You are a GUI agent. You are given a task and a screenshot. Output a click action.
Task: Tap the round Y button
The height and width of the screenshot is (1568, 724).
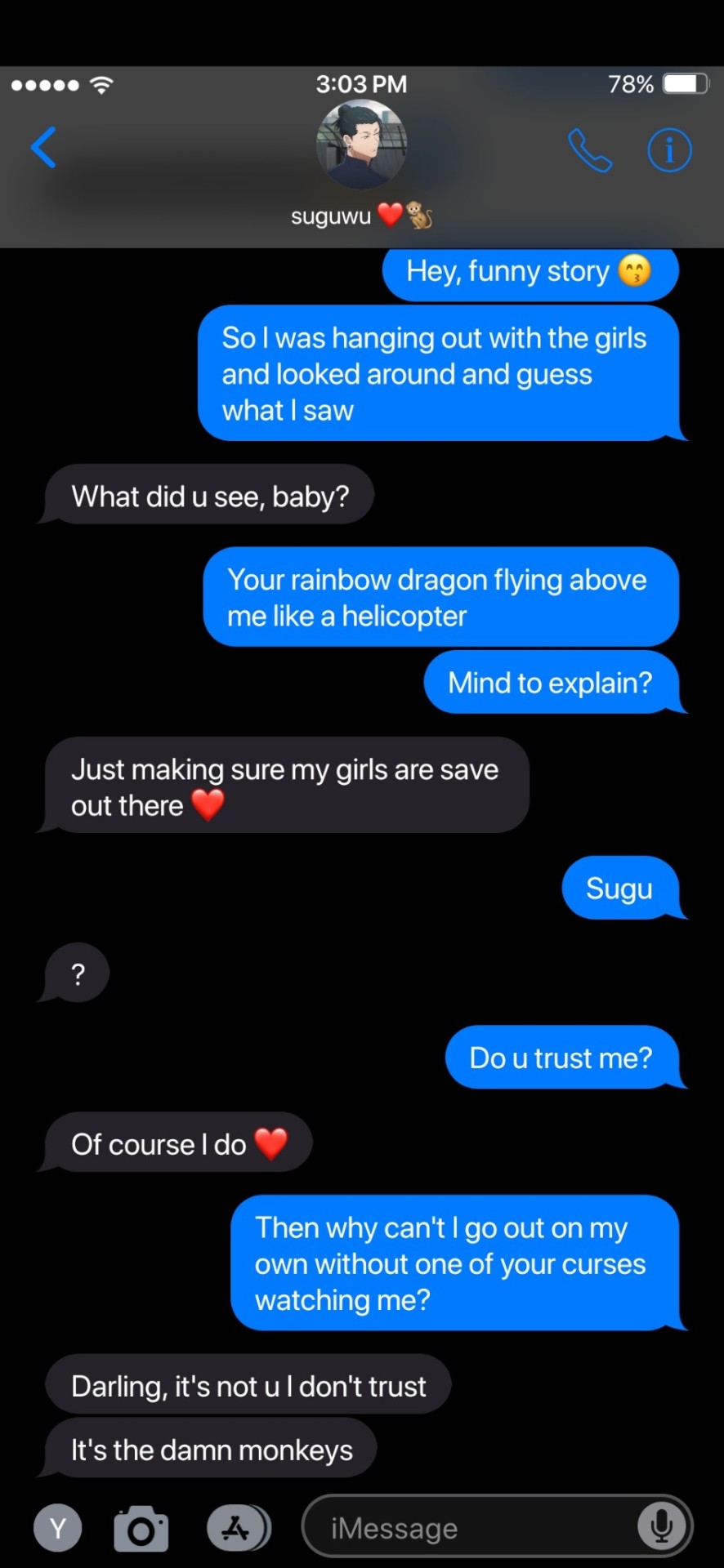click(58, 1528)
